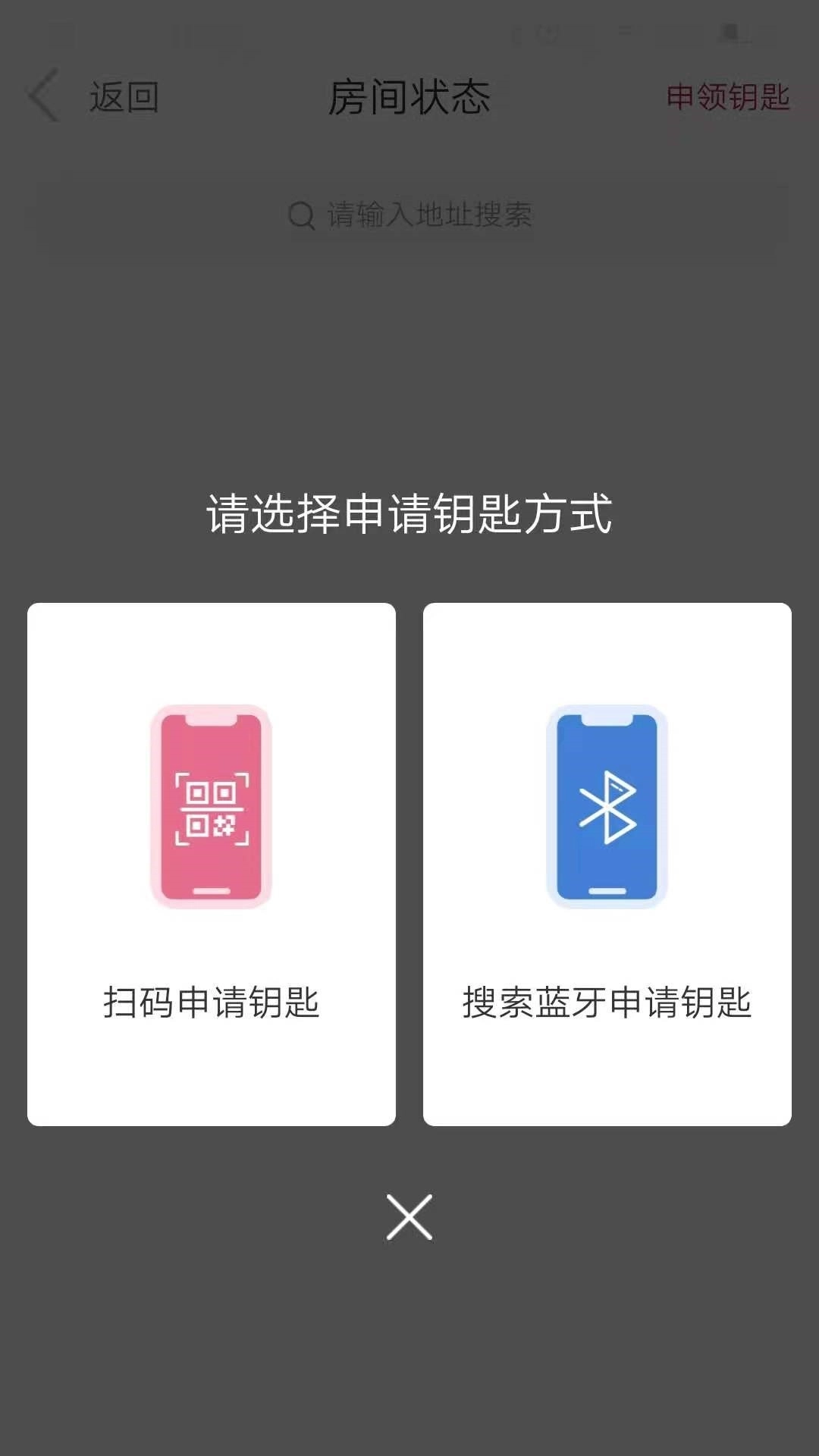
Task: Select the 房间状态 title bar
Action: (409, 97)
